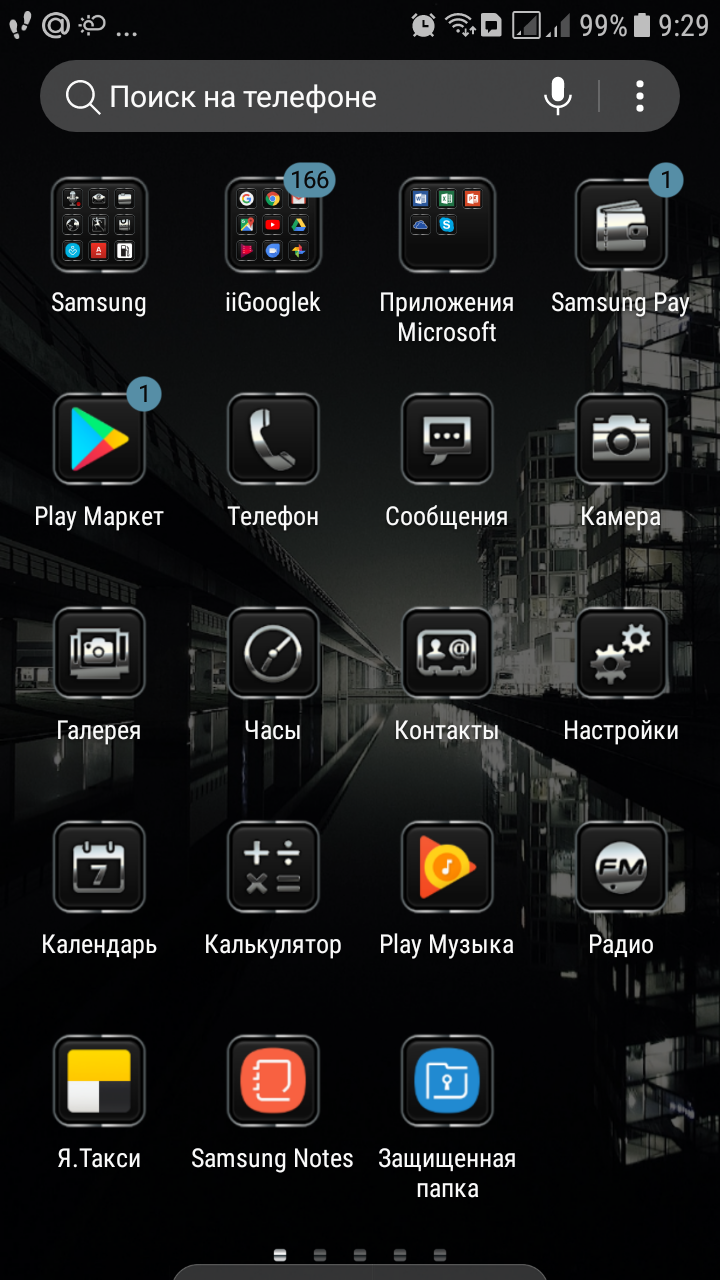Tap the phone search field
This screenshot has height=1280, width=720.
300,97
